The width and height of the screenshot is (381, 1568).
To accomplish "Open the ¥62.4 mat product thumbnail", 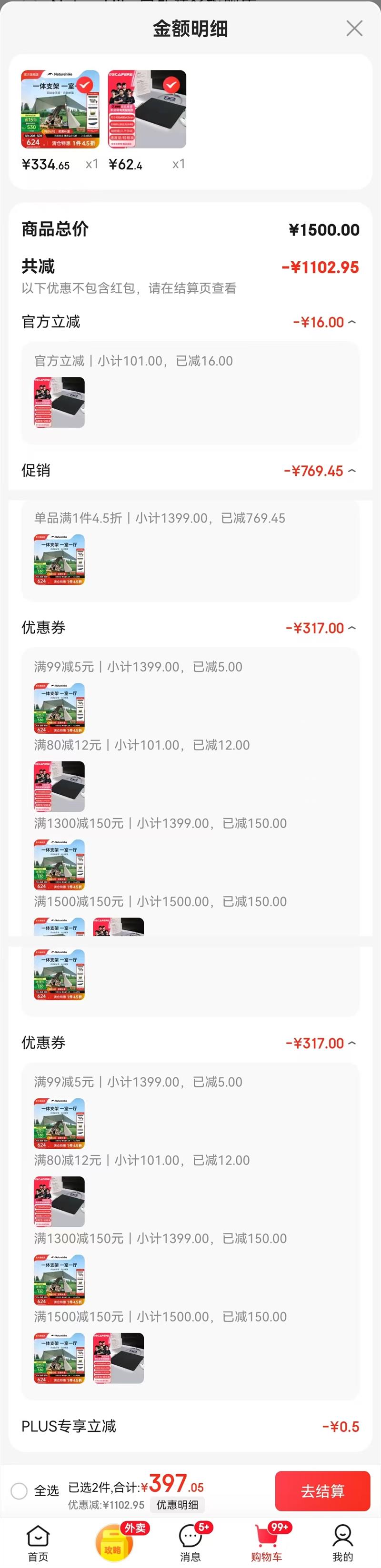I will 147,109.
